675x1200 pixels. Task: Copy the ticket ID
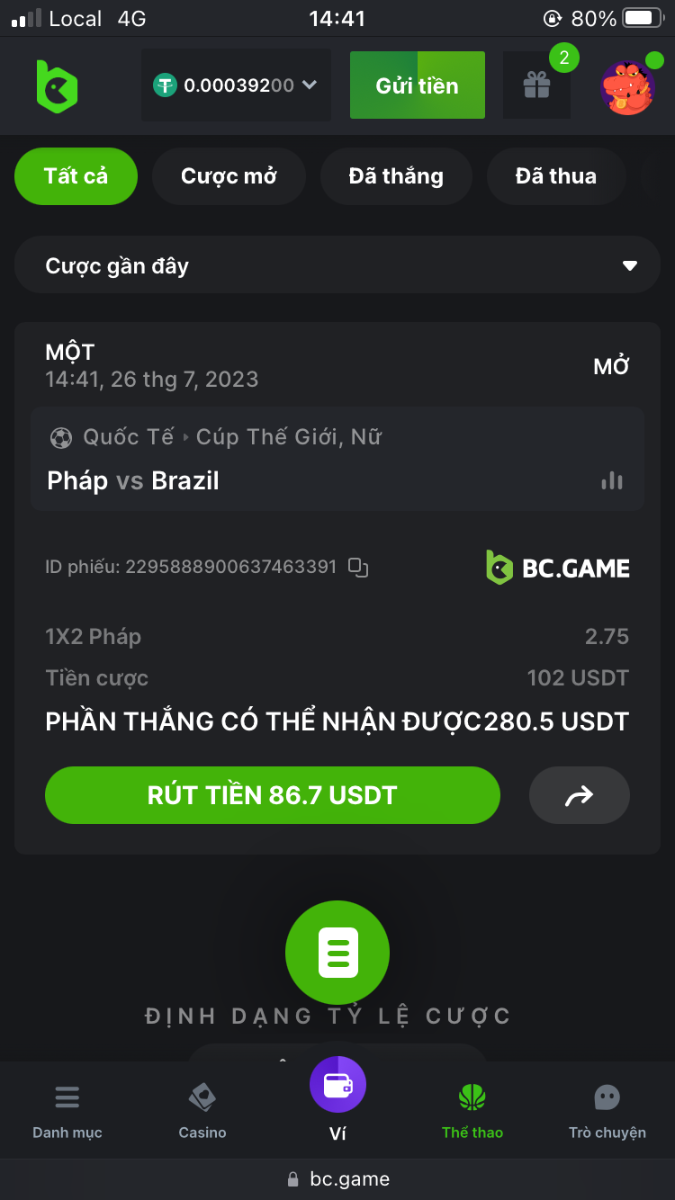point(358,568)
